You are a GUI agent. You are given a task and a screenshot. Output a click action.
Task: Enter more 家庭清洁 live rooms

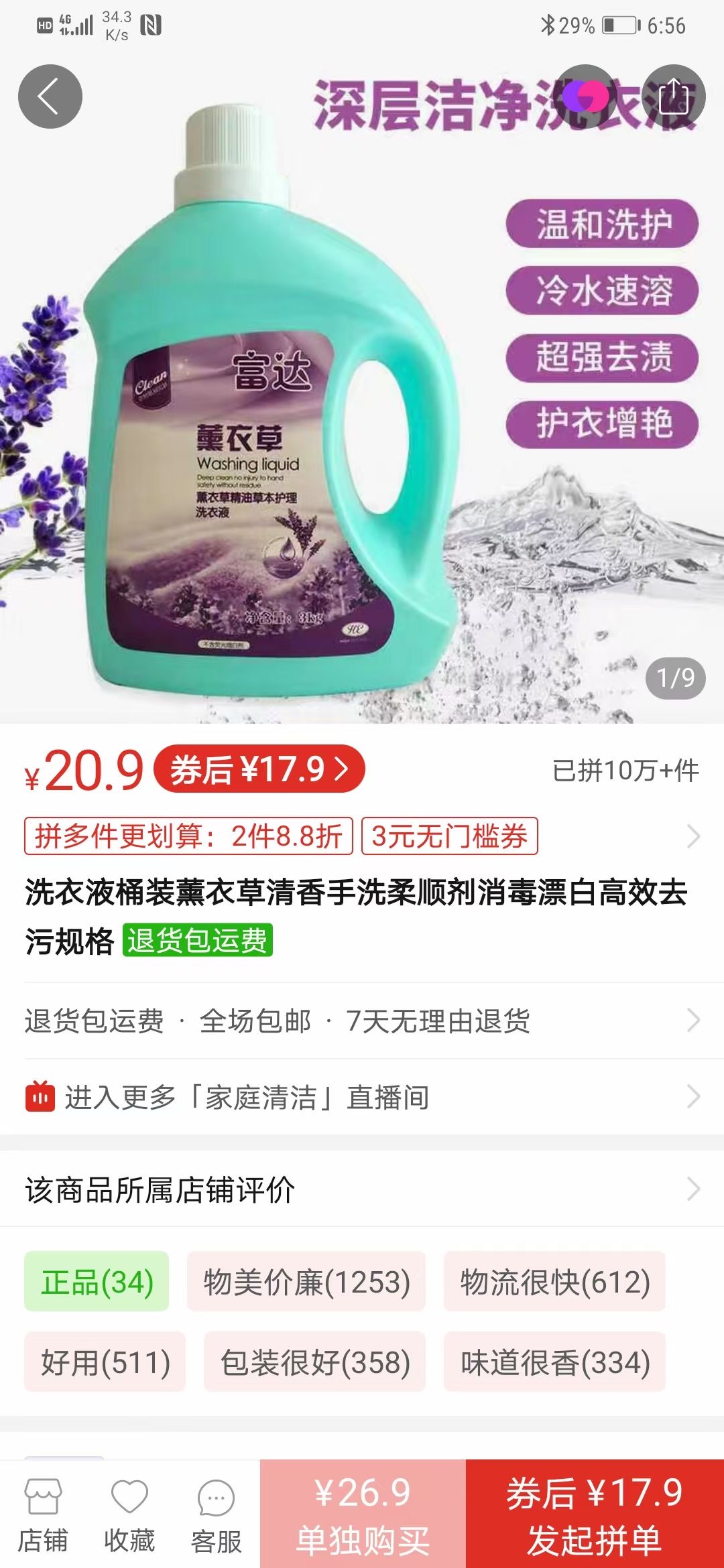362,1098
